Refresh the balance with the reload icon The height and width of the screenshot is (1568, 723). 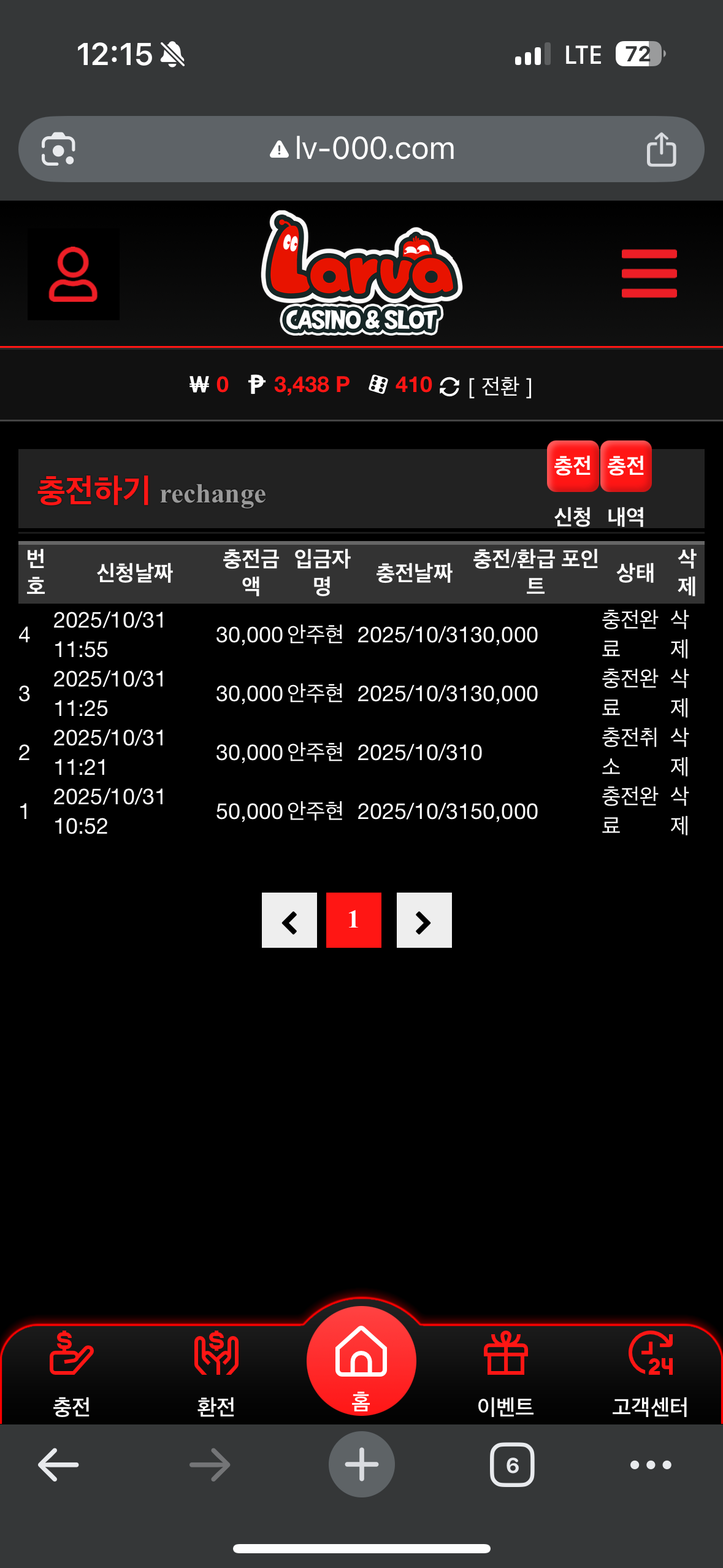[449, 386]
